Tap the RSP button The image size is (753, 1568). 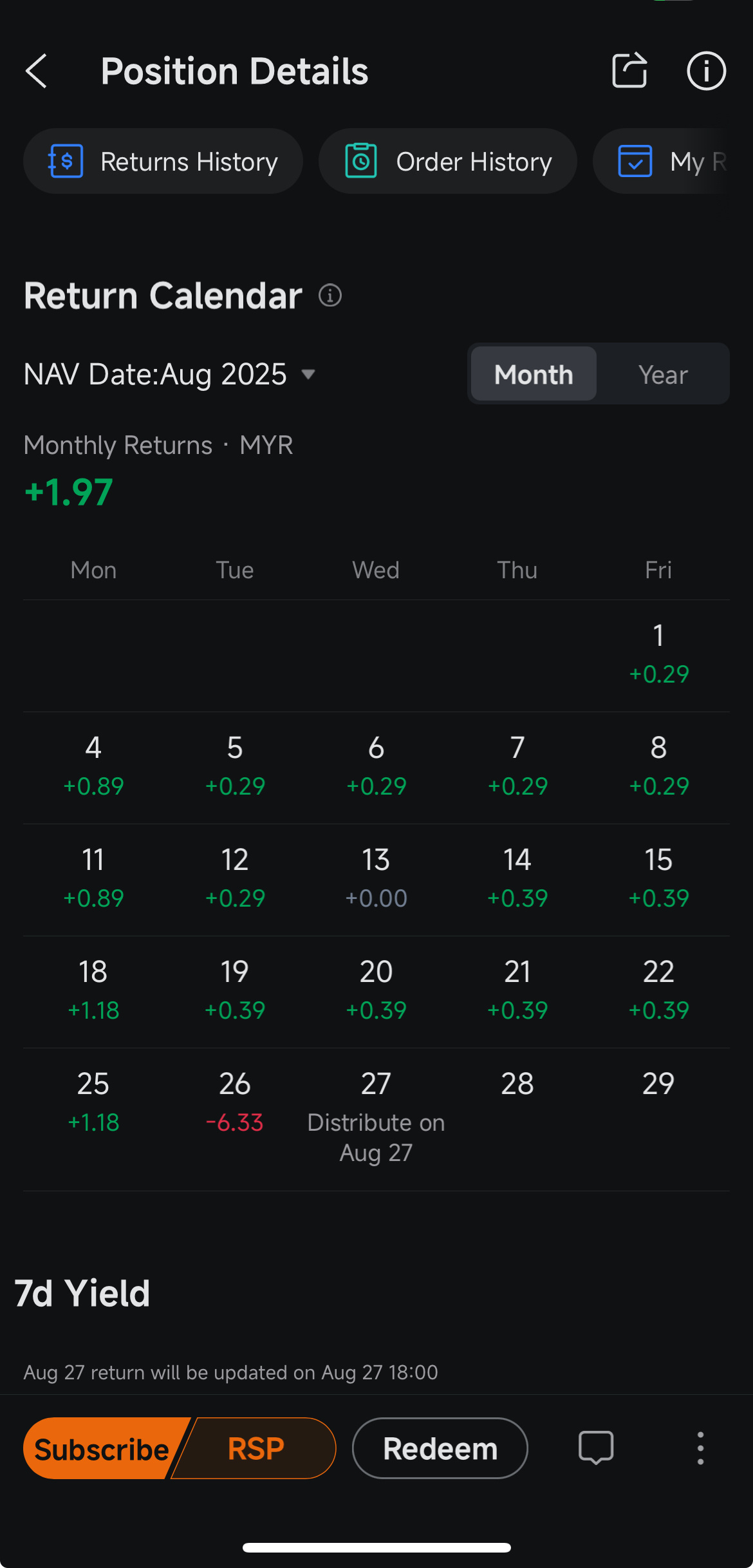click(256, 1449)
